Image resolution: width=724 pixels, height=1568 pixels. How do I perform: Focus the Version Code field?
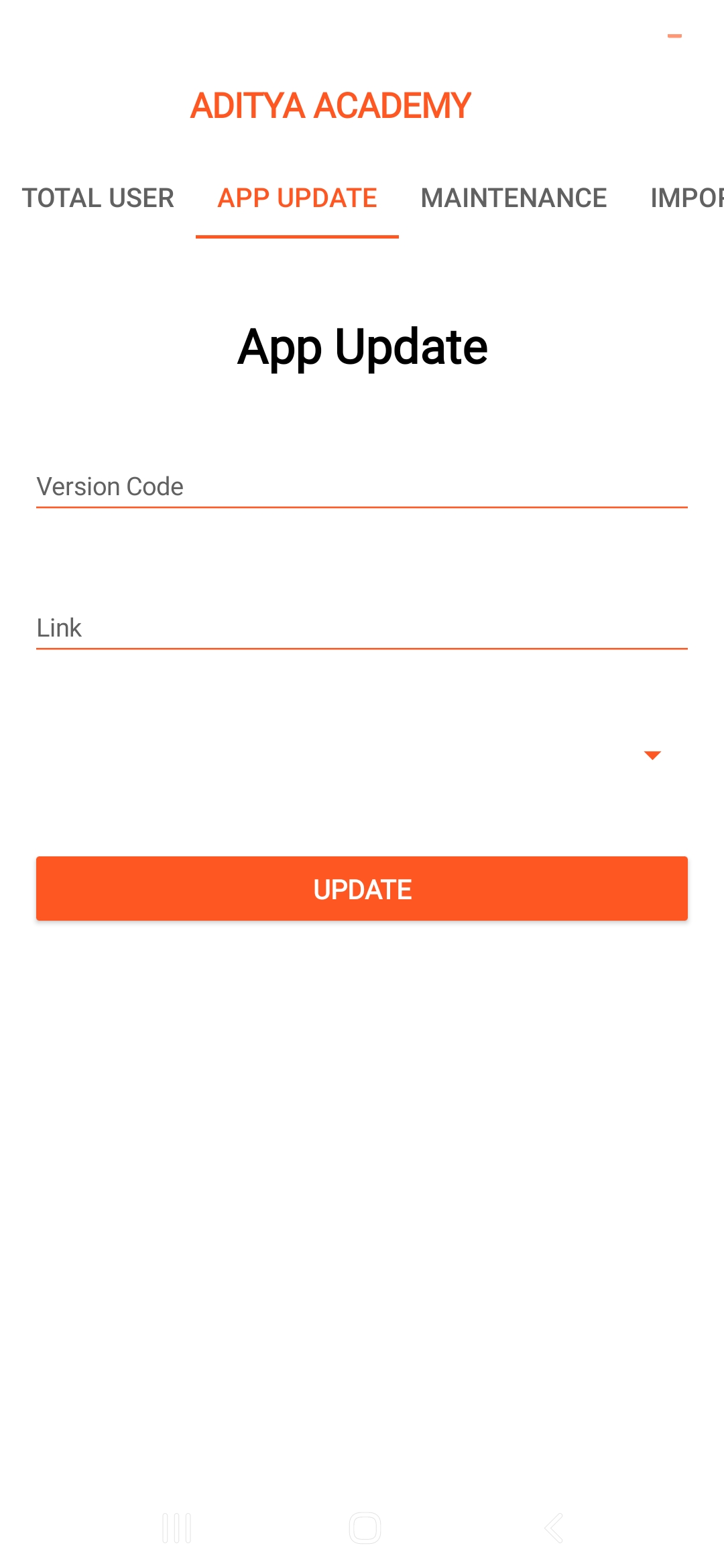point(362,487)
